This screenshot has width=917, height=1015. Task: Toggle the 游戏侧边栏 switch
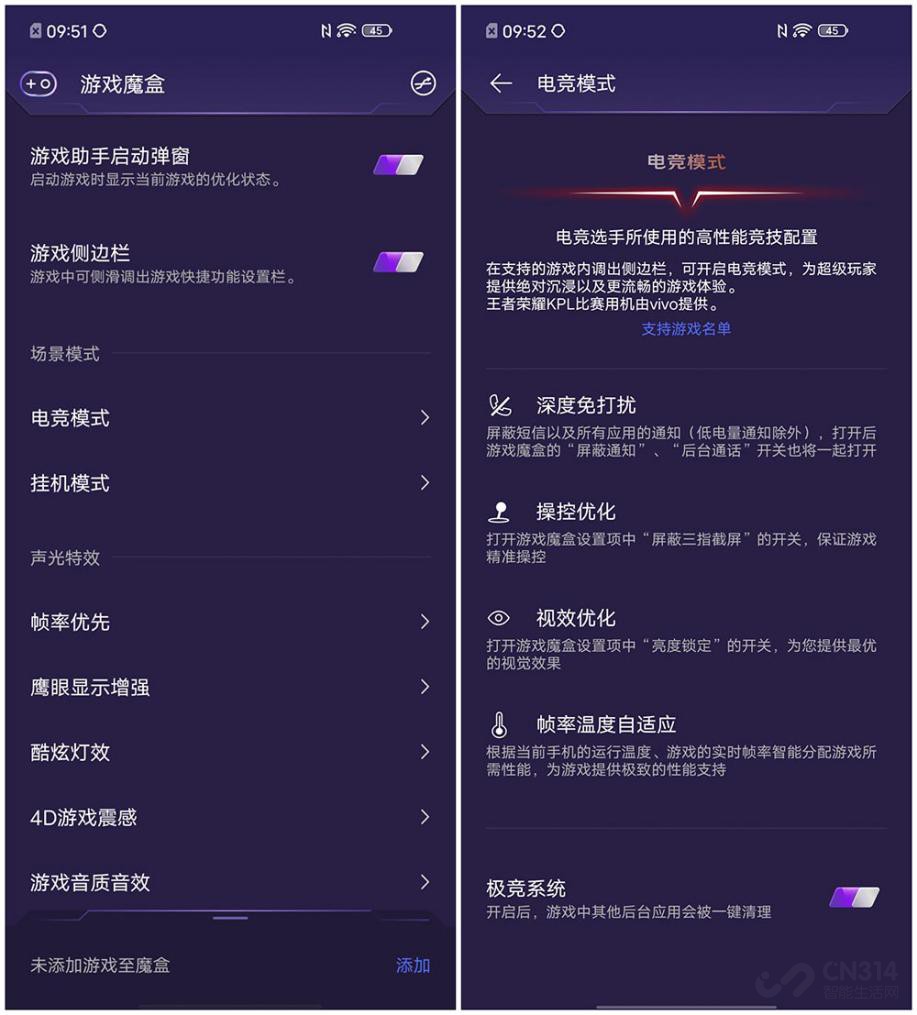[398, 262]
